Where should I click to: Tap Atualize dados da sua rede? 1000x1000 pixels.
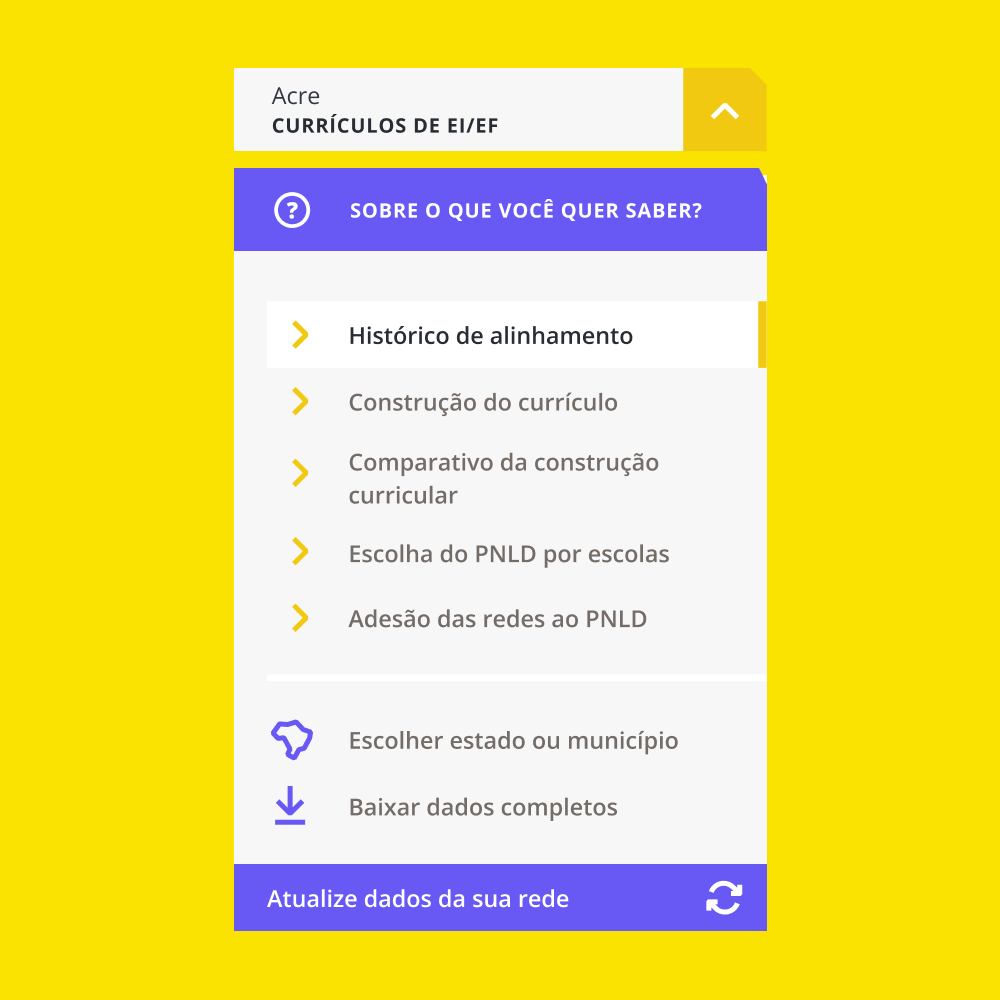coord(500,898)
